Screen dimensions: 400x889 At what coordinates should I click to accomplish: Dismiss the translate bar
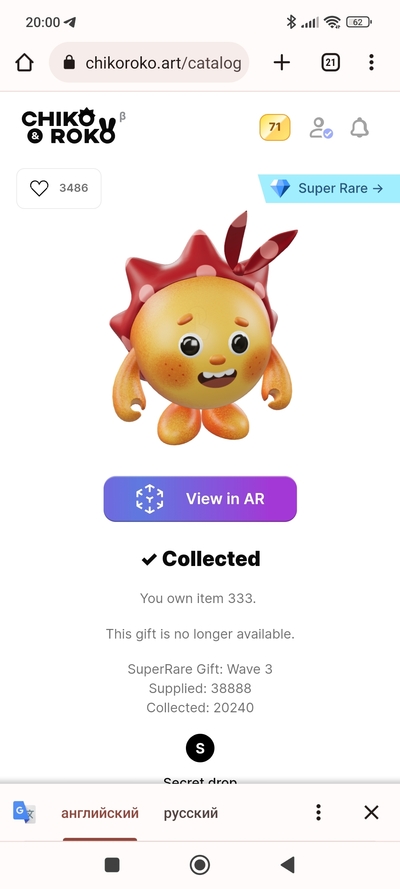(x=371, y=812)
